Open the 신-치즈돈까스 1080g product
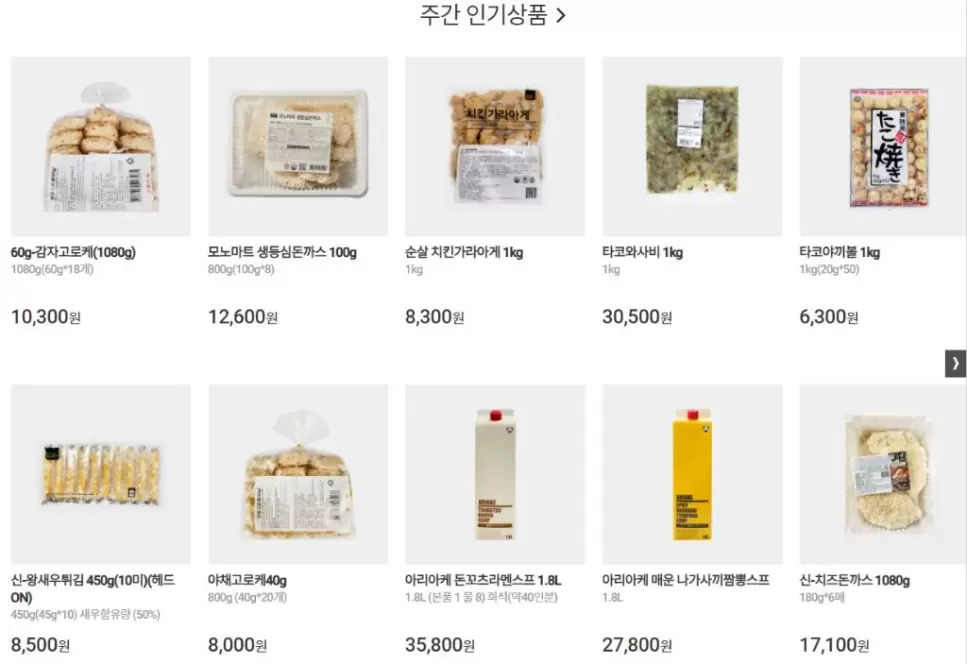The height and width of the screenshot is (664, 967). click(x=888, y=474)
